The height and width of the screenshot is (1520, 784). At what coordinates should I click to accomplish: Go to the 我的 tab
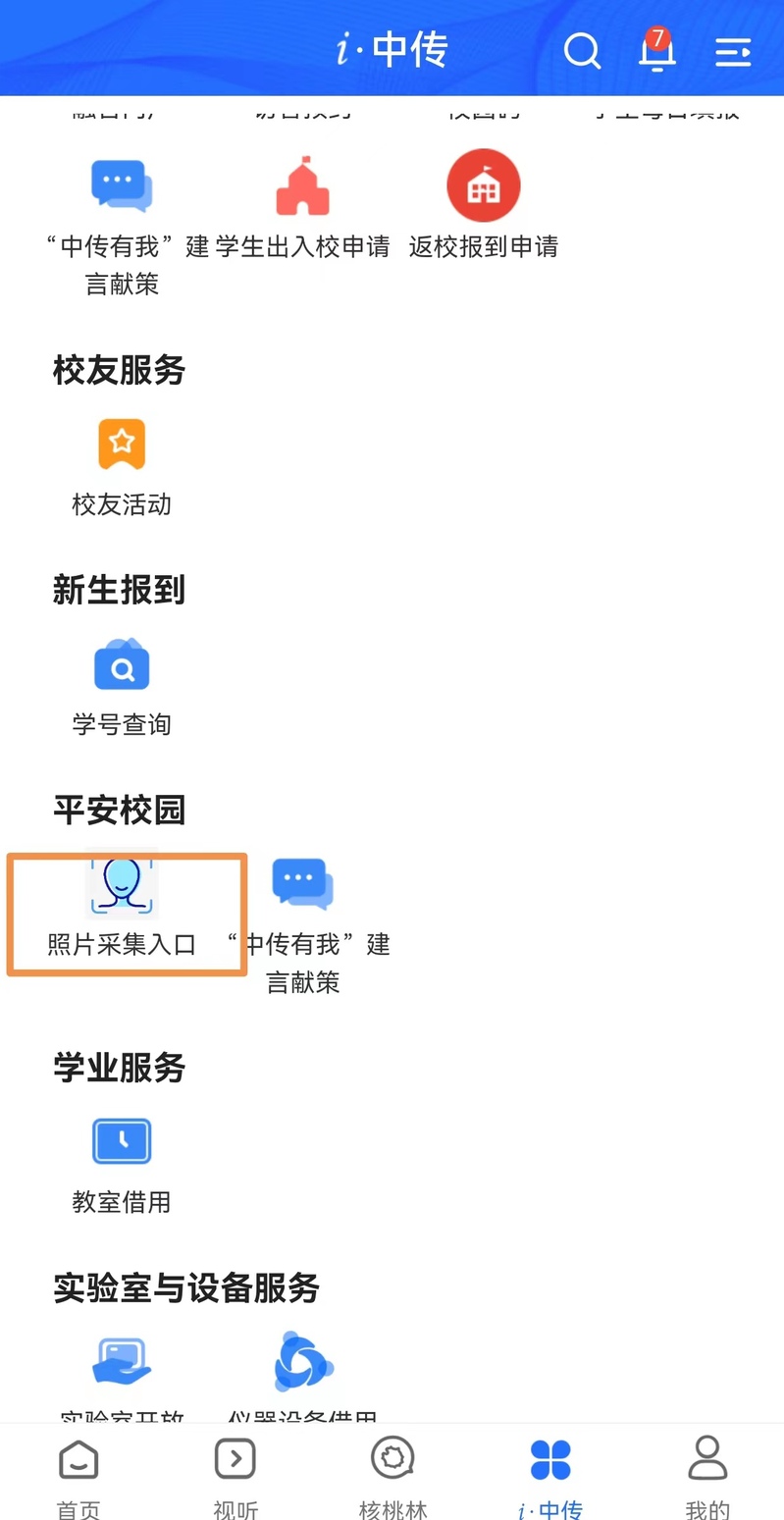point(706,1477)
